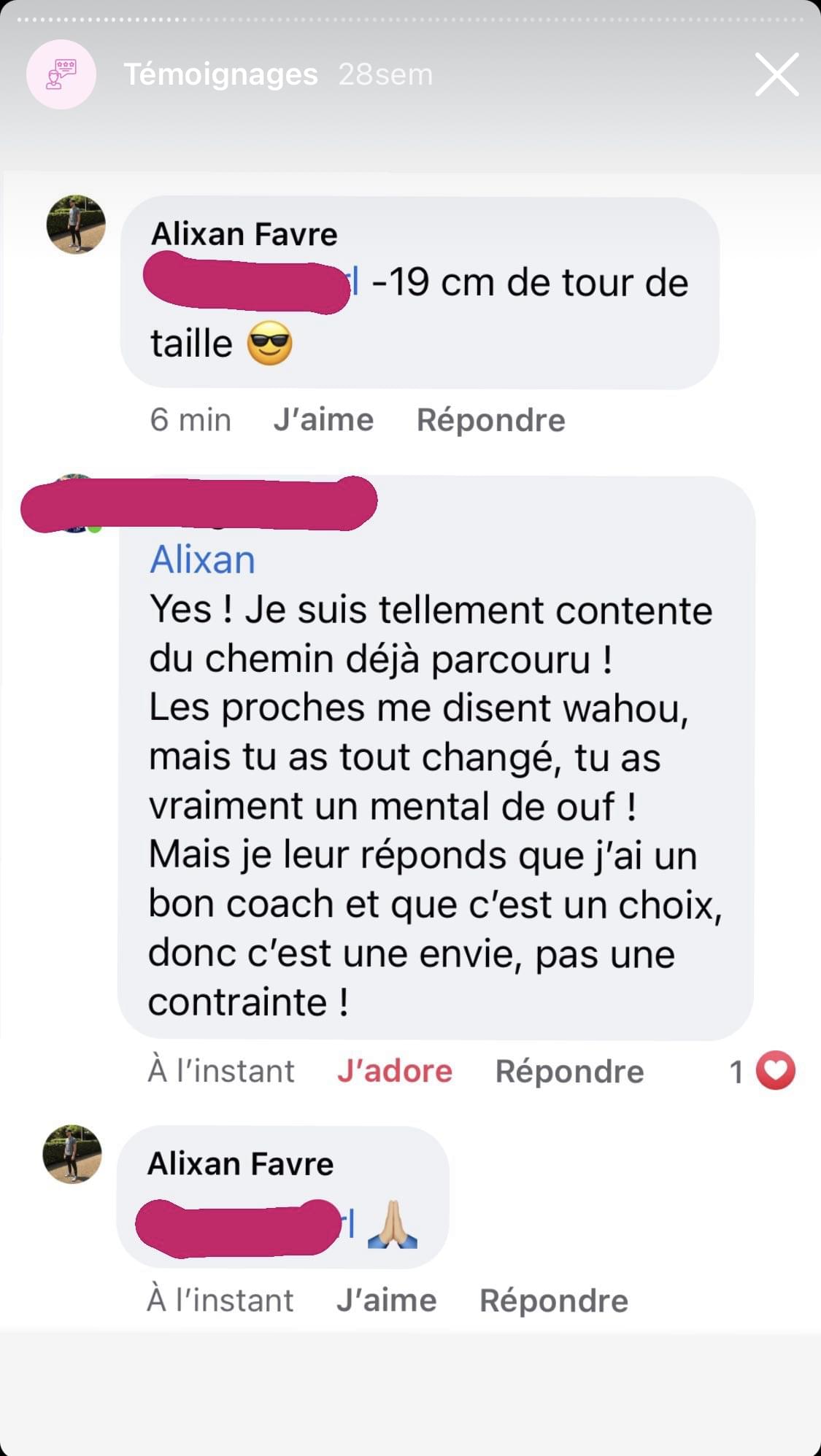Tap the Témoignages highlight title
The image size is (821, 1456).
220,74
